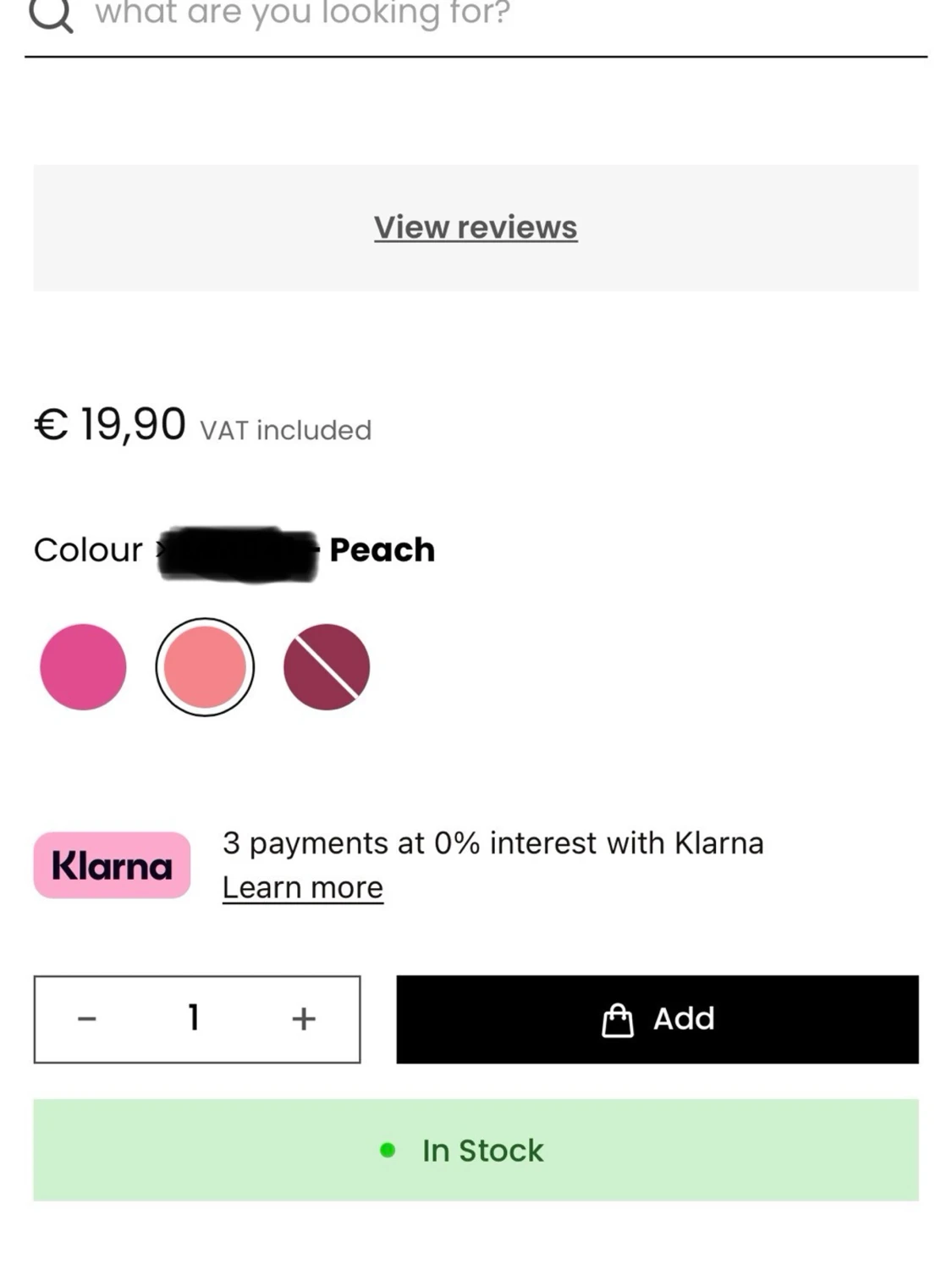Click the € 19,90 price text
The height and width of the screenshot is (1270, 952).
pos(108,423)
